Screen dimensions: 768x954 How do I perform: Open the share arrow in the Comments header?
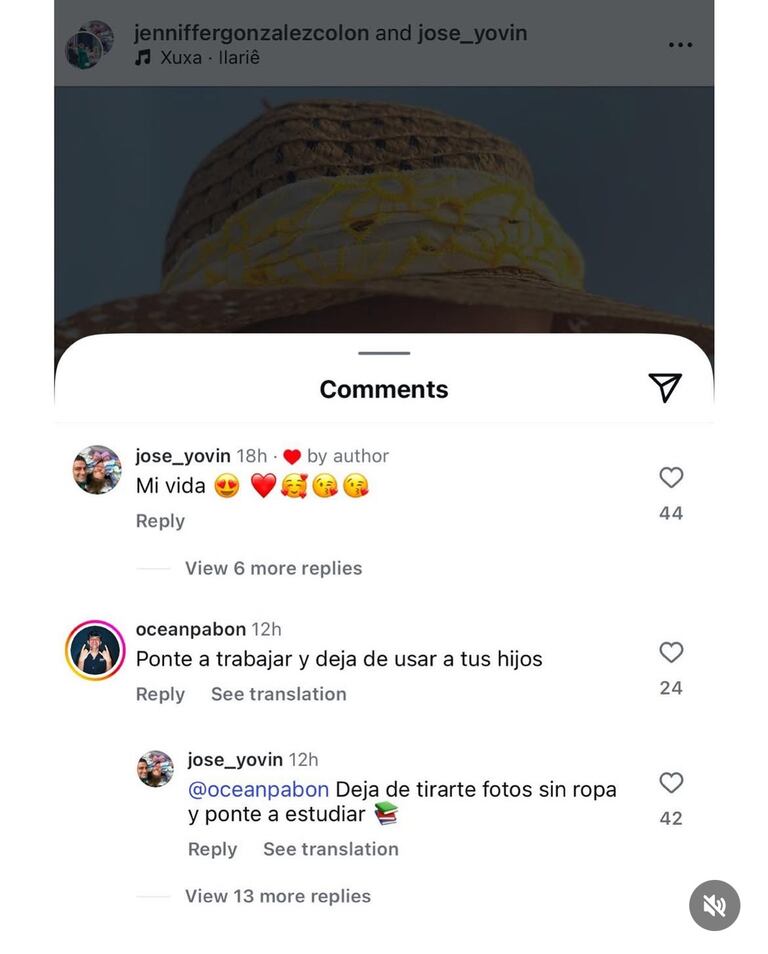click(x=666, y=387)
